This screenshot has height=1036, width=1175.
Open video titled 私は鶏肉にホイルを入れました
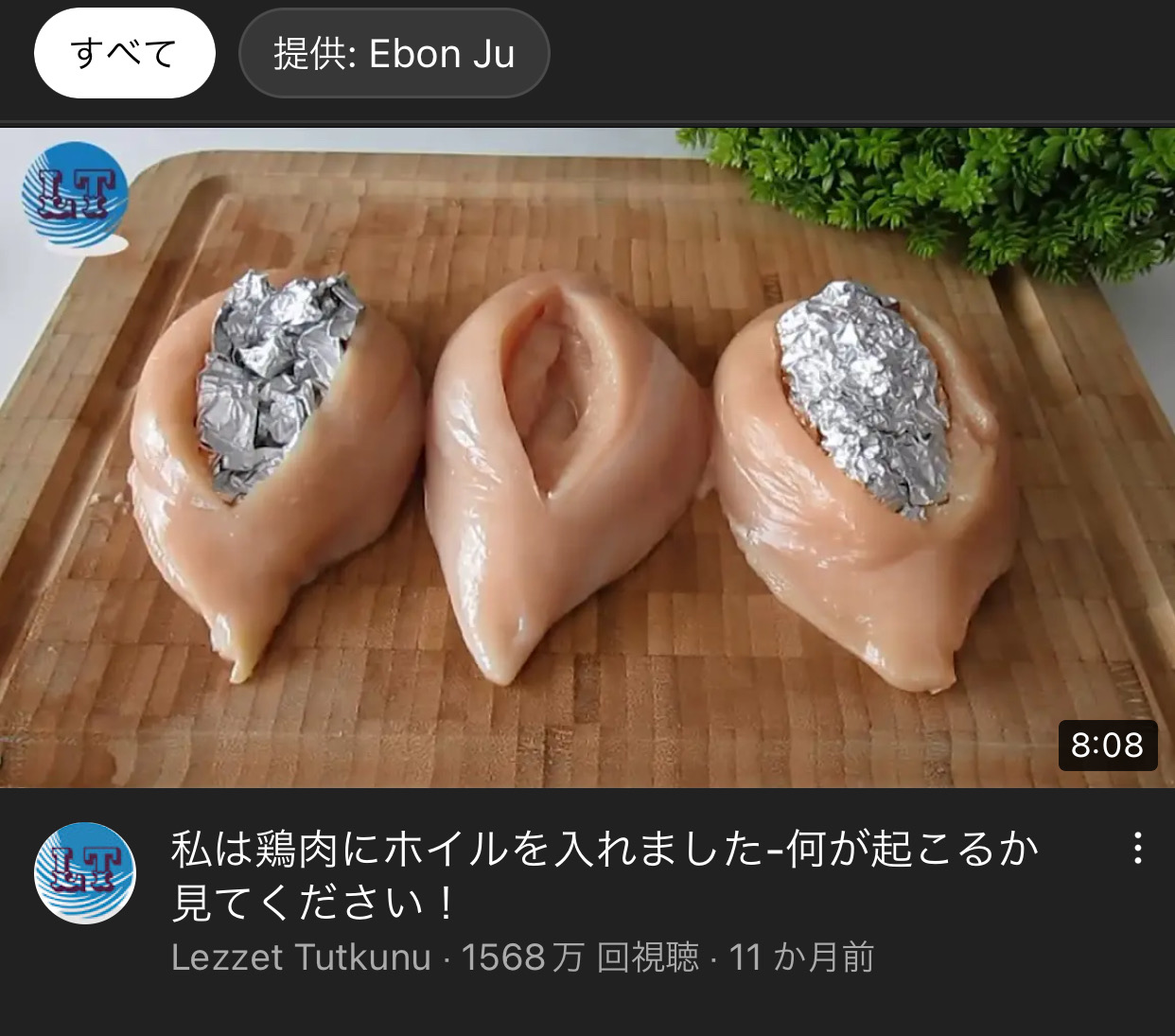(x=604, y=874)
